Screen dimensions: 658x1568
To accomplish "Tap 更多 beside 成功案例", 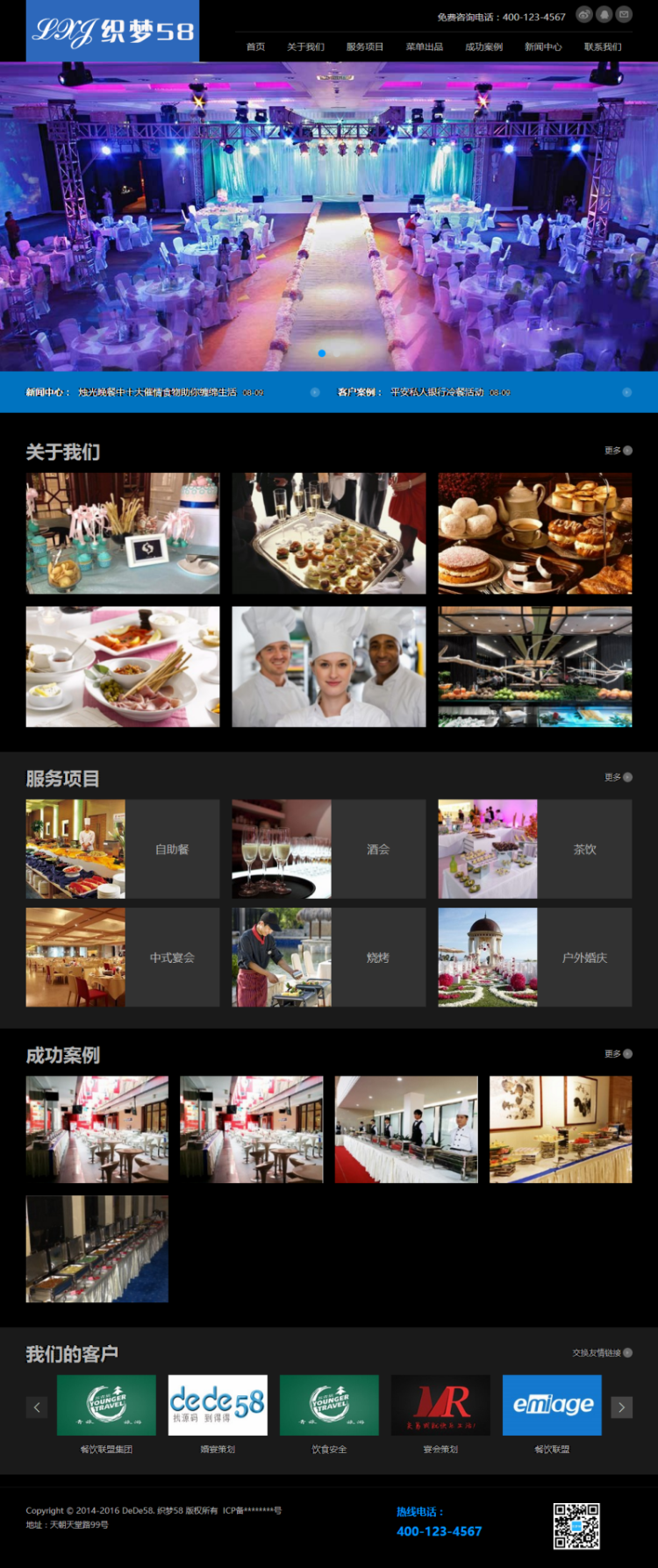I will [x=618, y=1053].
